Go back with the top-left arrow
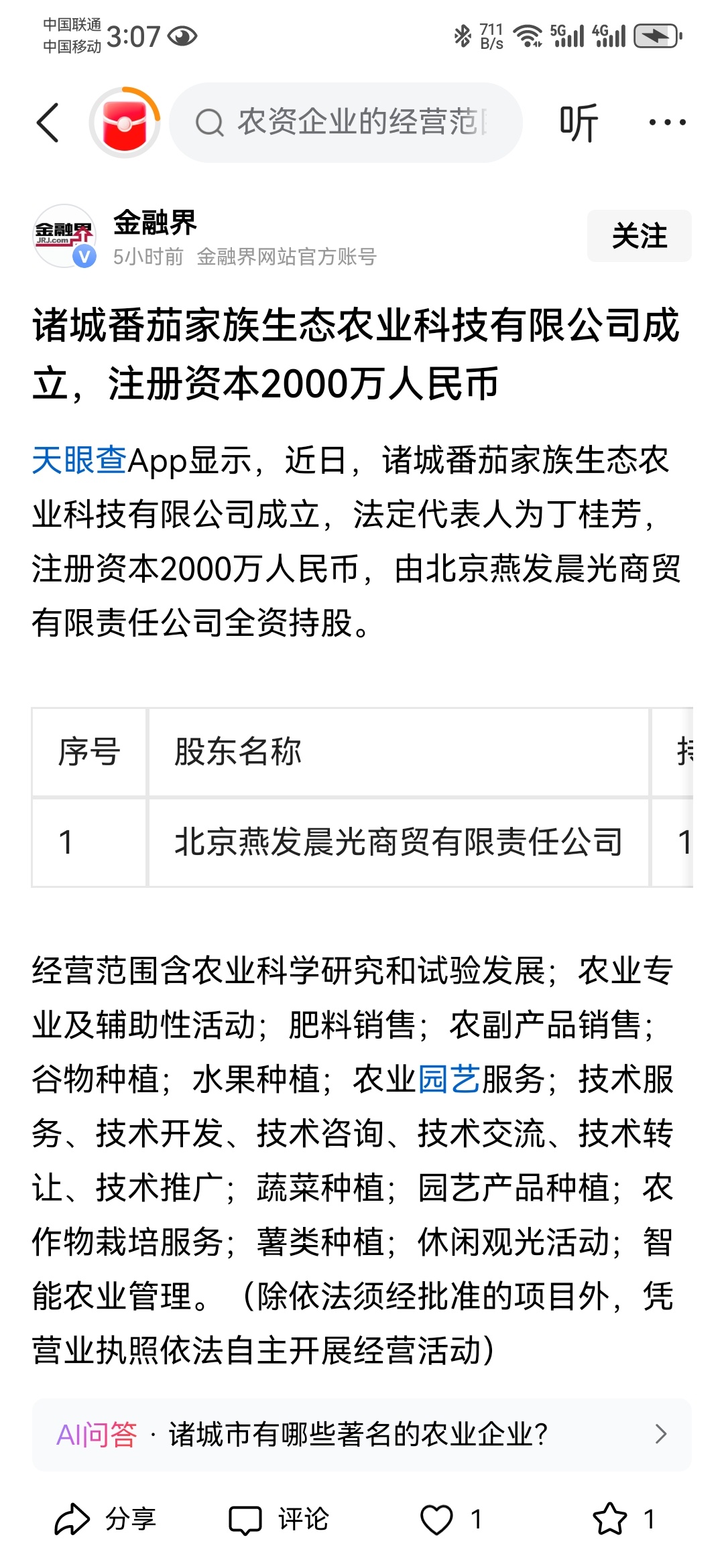Viewport: 724px width, 1568px height. point(48,123)
